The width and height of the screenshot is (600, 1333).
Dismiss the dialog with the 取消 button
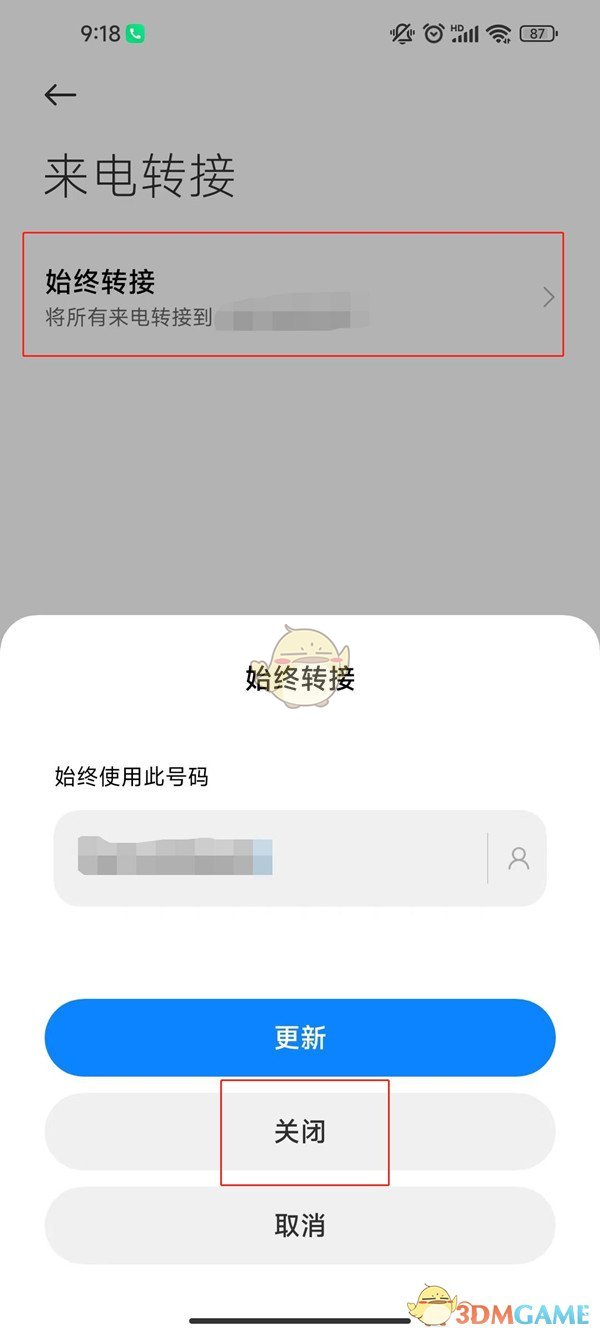tap(300, 1225)
